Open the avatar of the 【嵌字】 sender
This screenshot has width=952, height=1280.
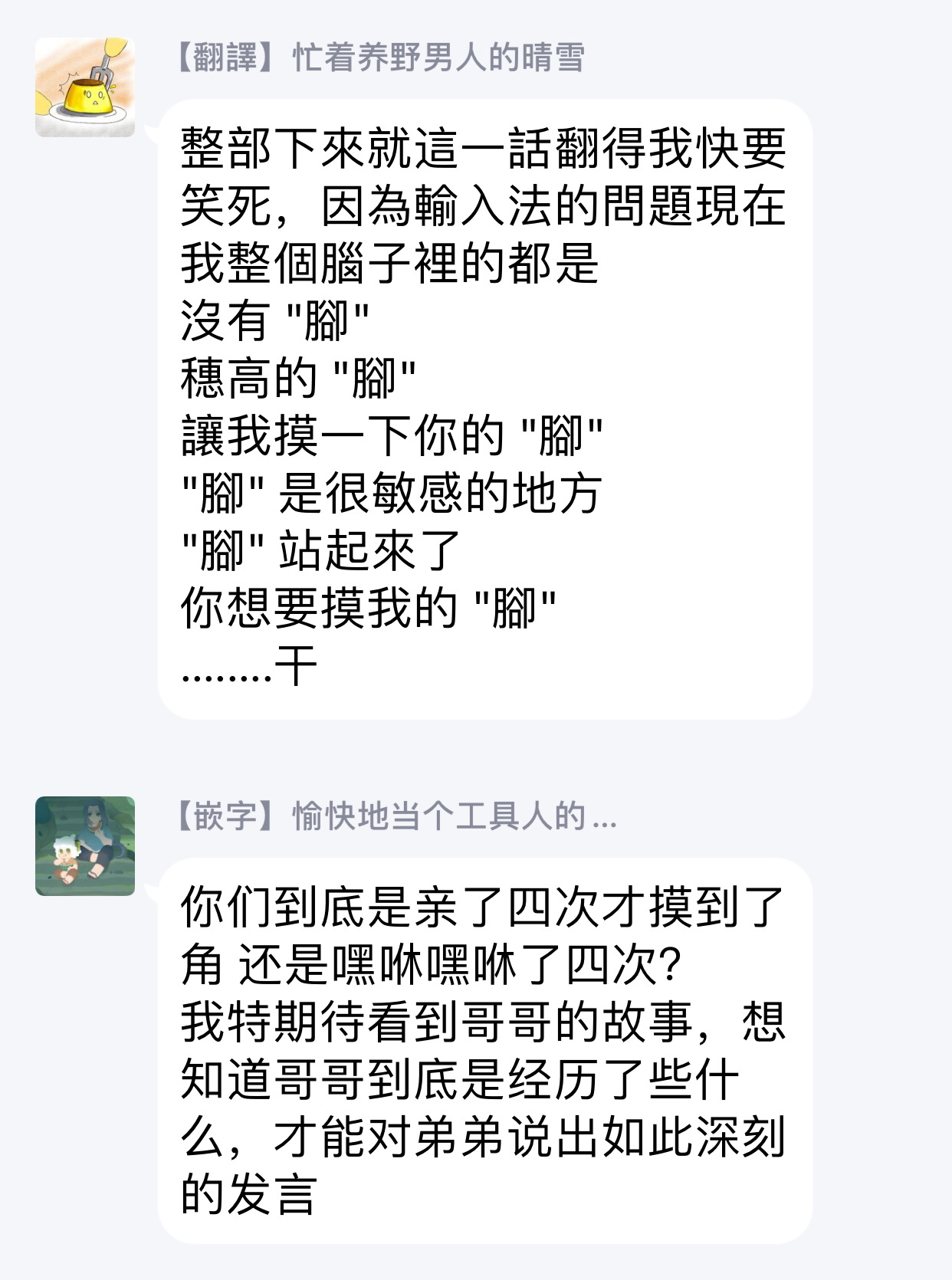pos(85,845)
